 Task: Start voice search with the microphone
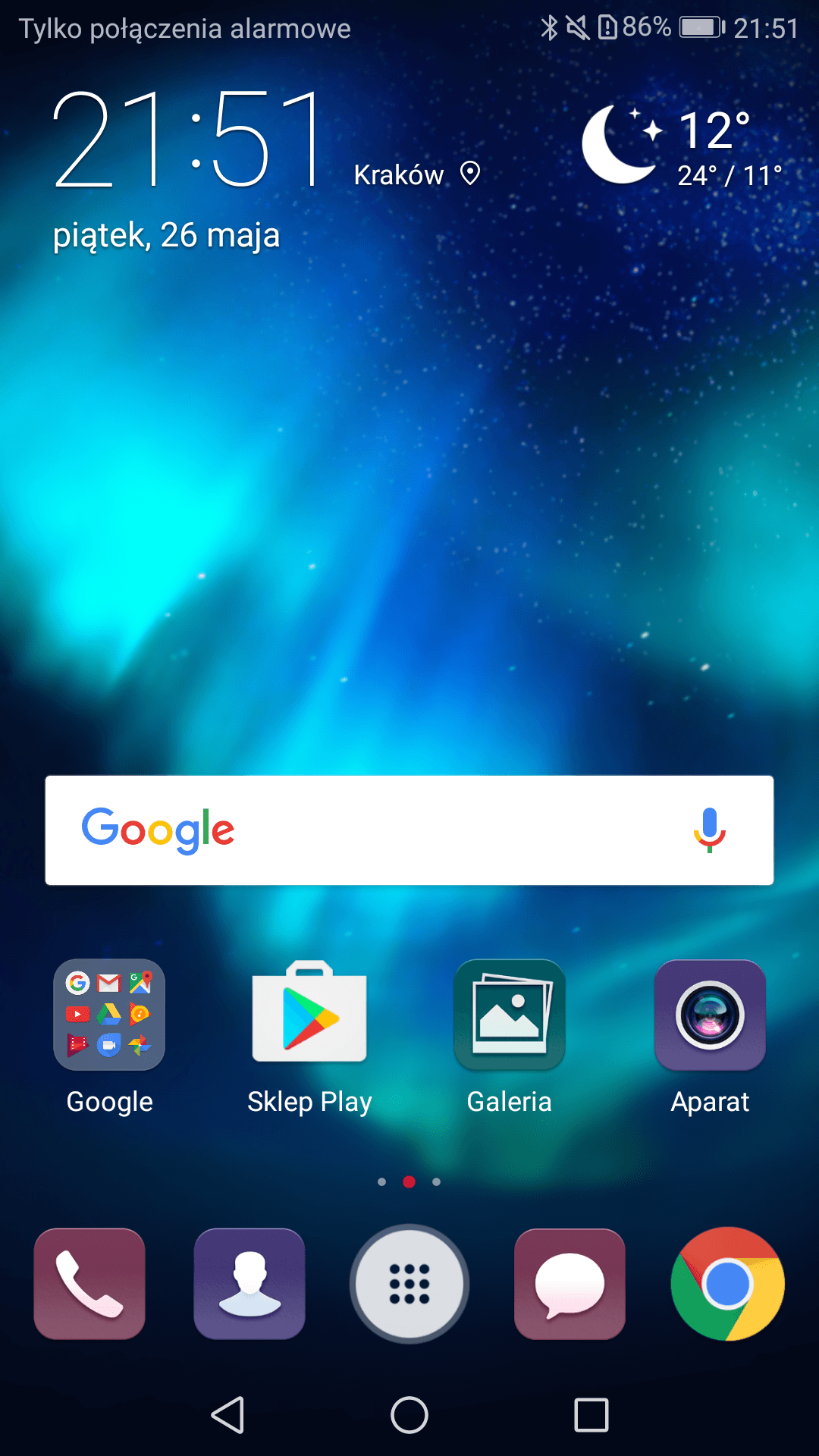[x=710, y=830]
